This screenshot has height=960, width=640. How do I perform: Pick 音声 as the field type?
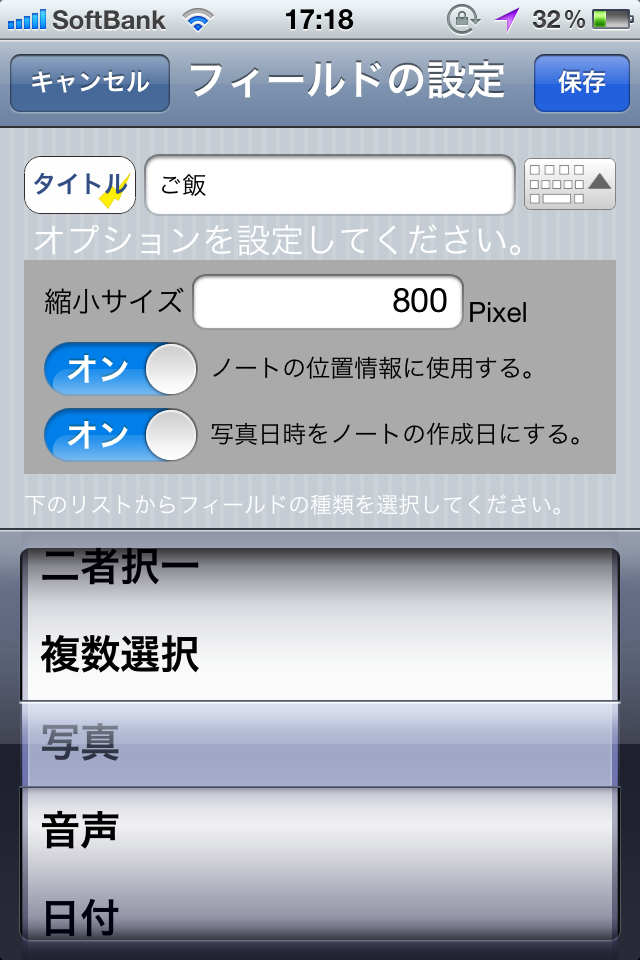click(x=80, y=830)
